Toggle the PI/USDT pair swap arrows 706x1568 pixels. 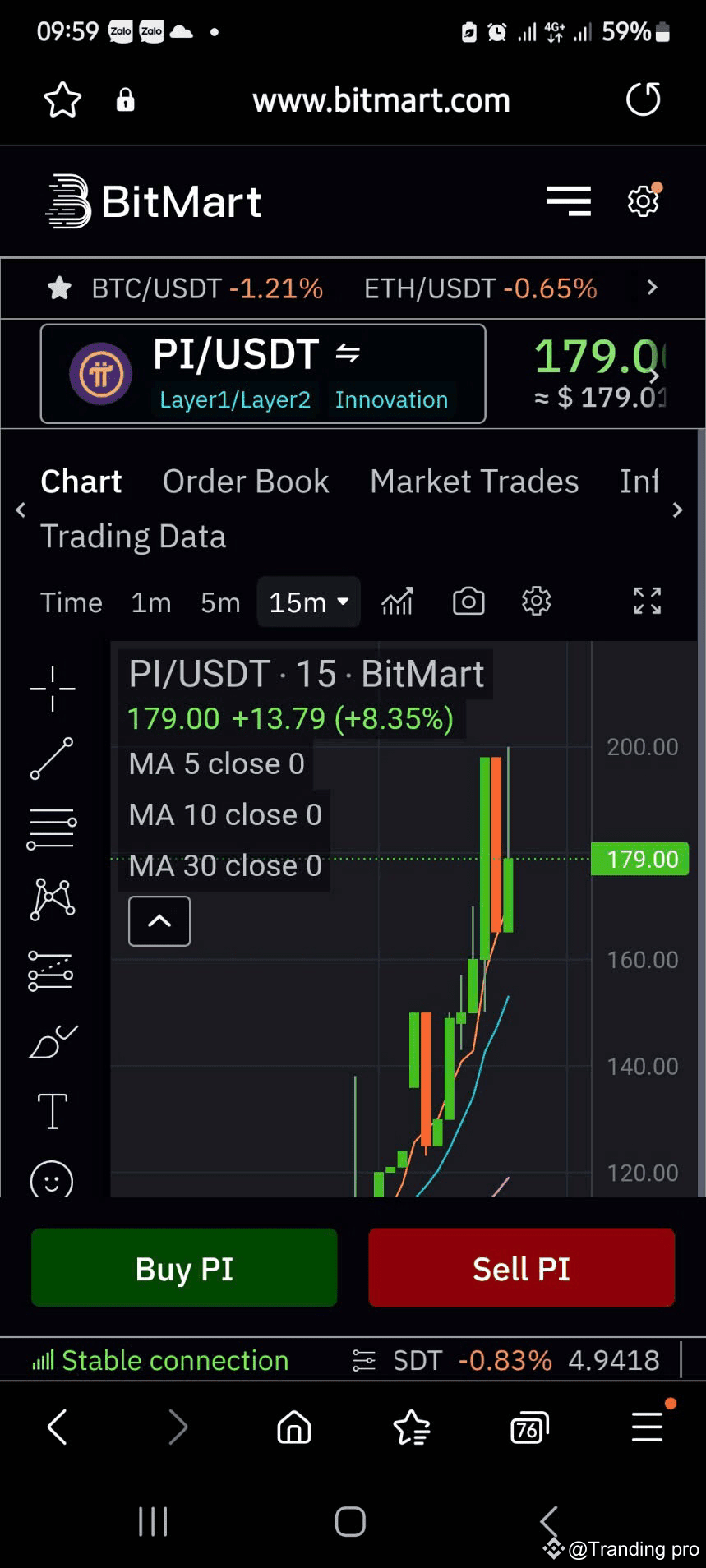tap(348, 354)
